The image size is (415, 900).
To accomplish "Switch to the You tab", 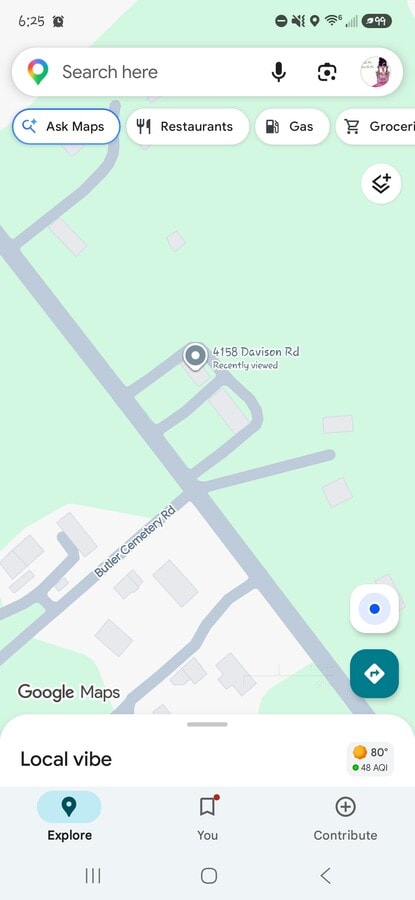I will [x=207, y=816].
